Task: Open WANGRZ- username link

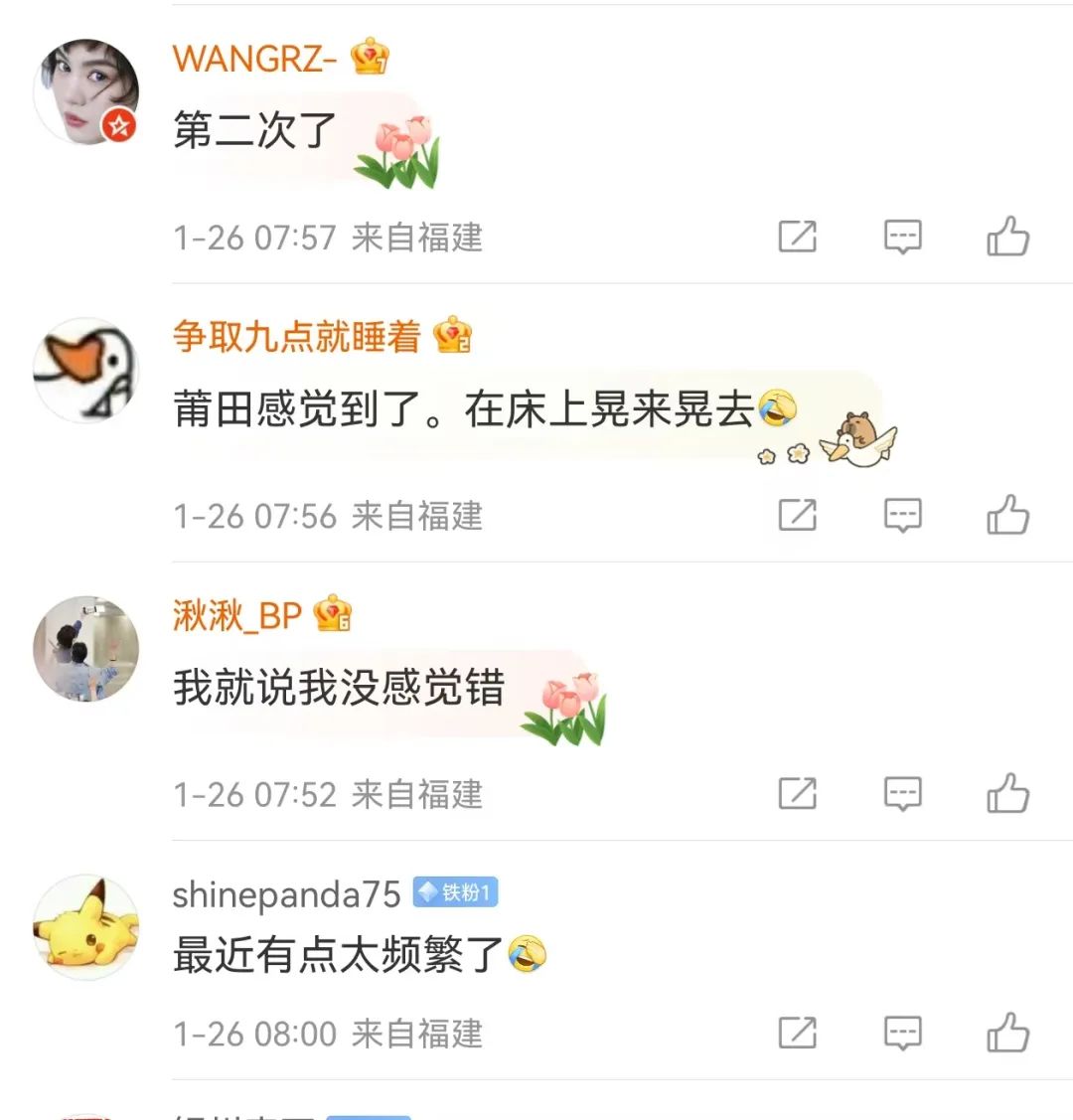Action: (x=254, y=59)
